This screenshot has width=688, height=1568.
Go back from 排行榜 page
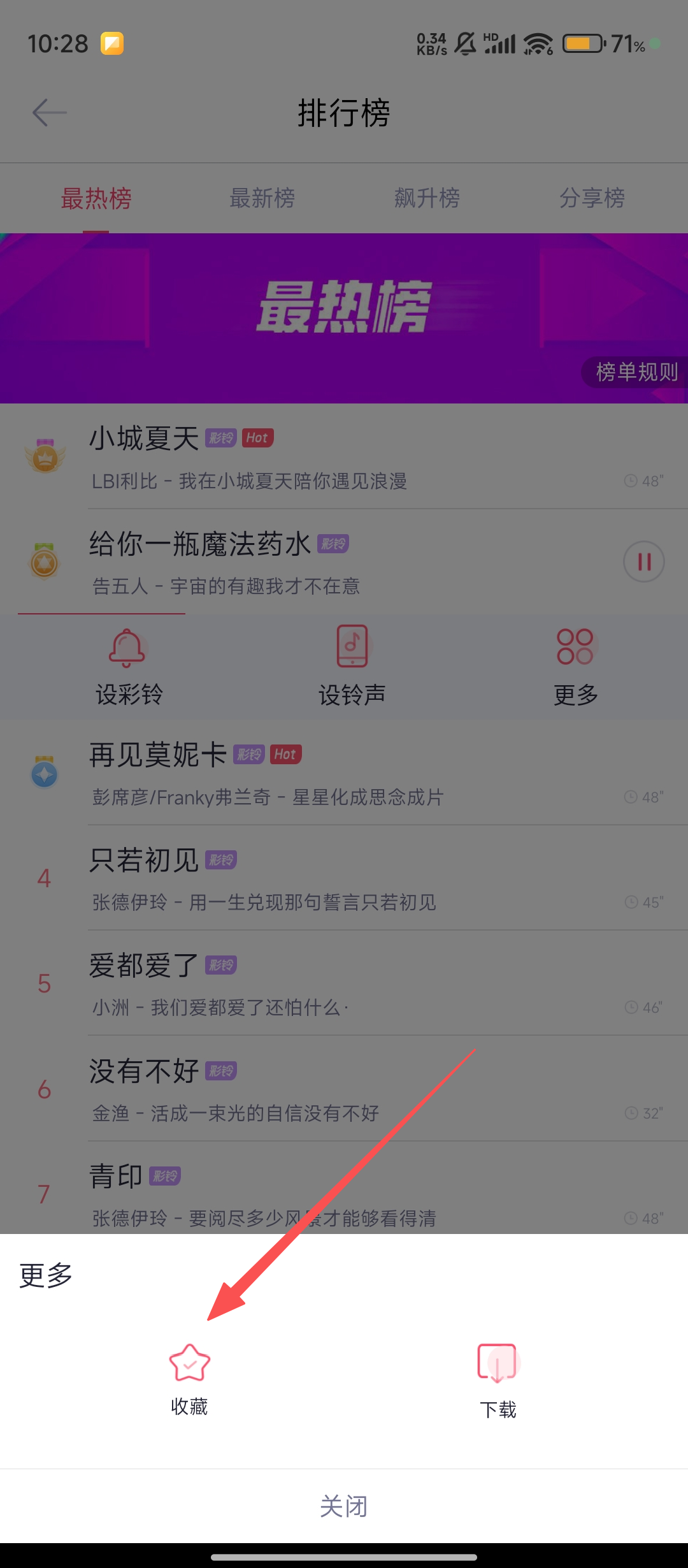coord(50,113)
